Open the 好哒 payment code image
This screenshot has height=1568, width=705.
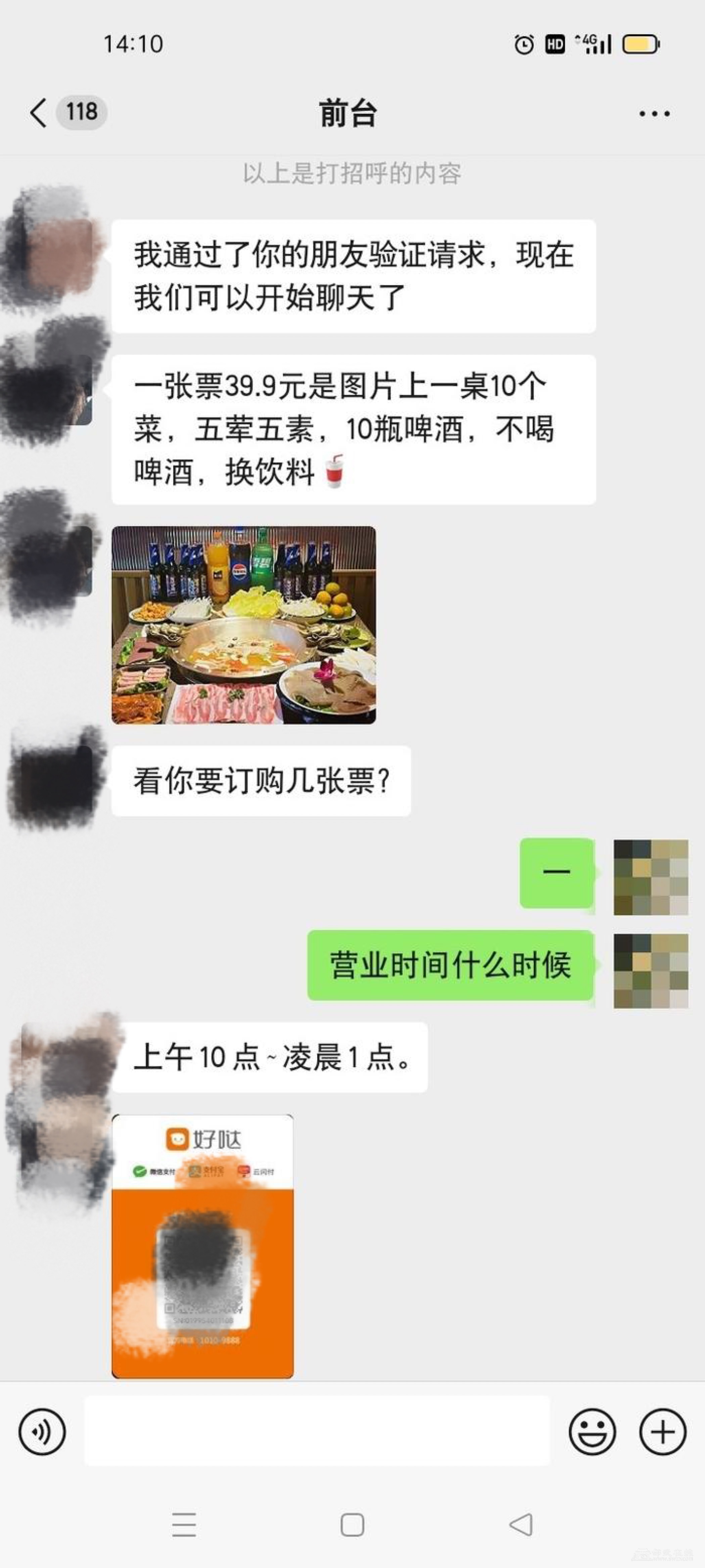pyautogui.click(x=202, y=1246)
